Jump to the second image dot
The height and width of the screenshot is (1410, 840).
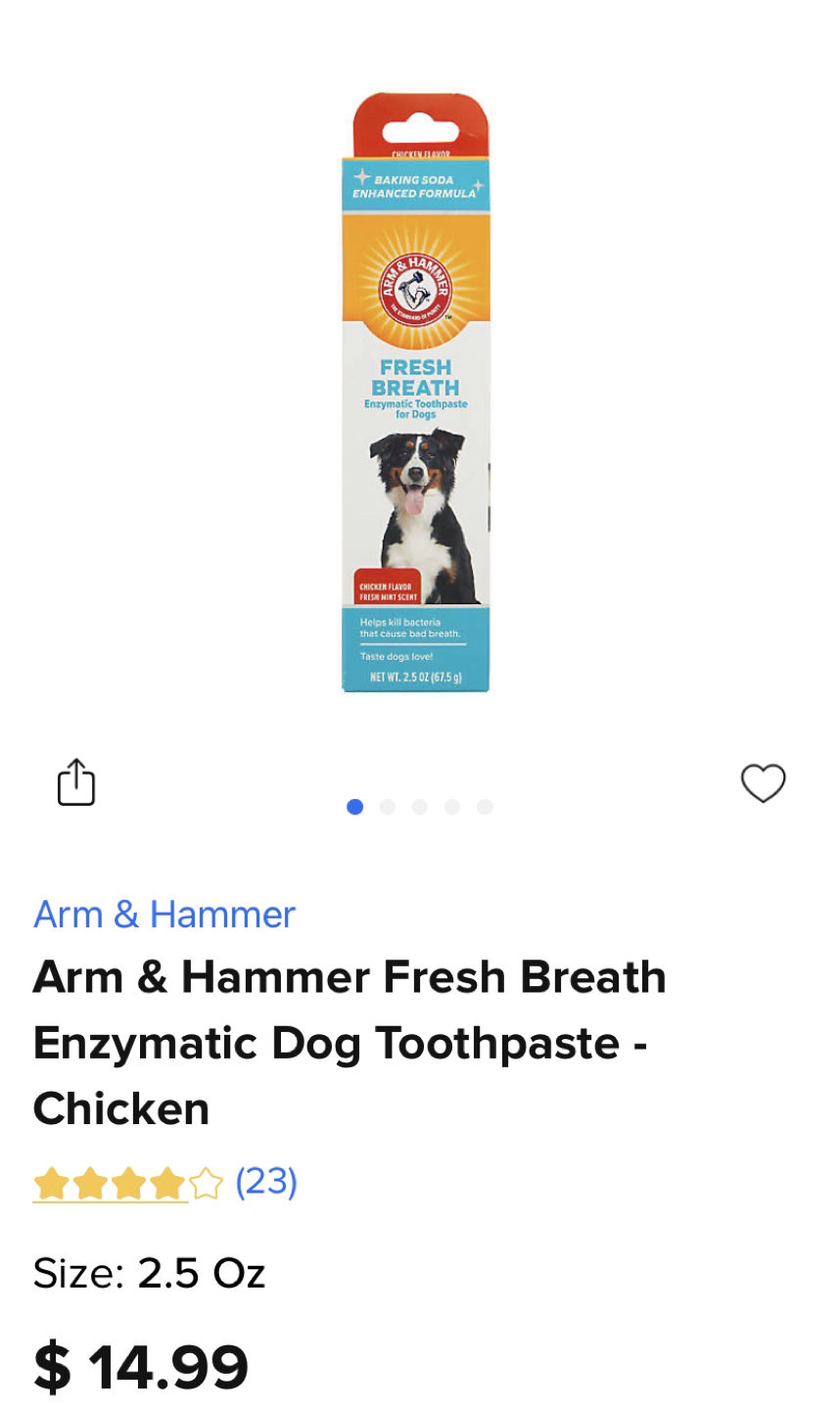[388, 807]
